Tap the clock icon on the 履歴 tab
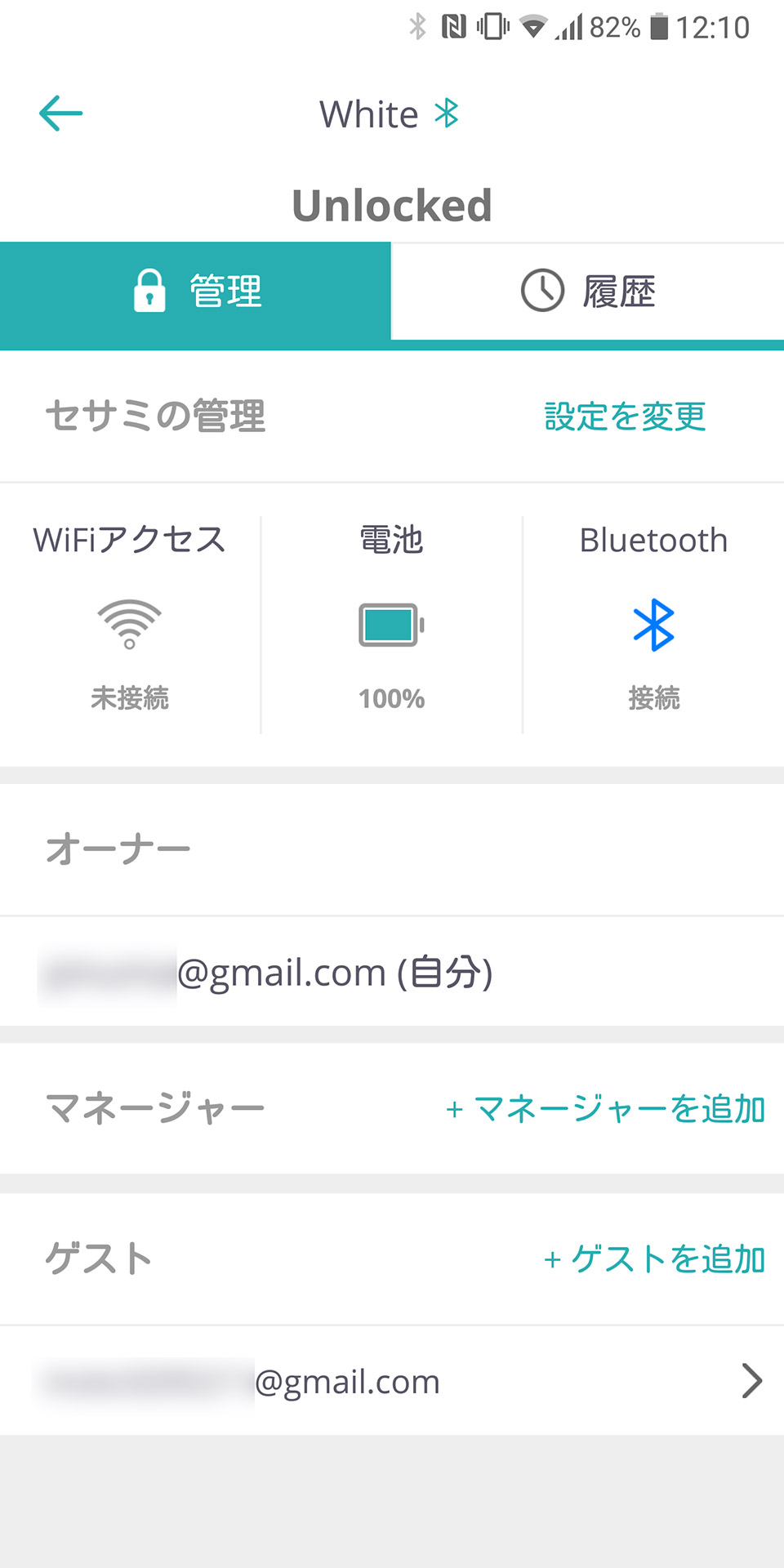Screen dimensions: 784x1568 [x=541, y=290]
